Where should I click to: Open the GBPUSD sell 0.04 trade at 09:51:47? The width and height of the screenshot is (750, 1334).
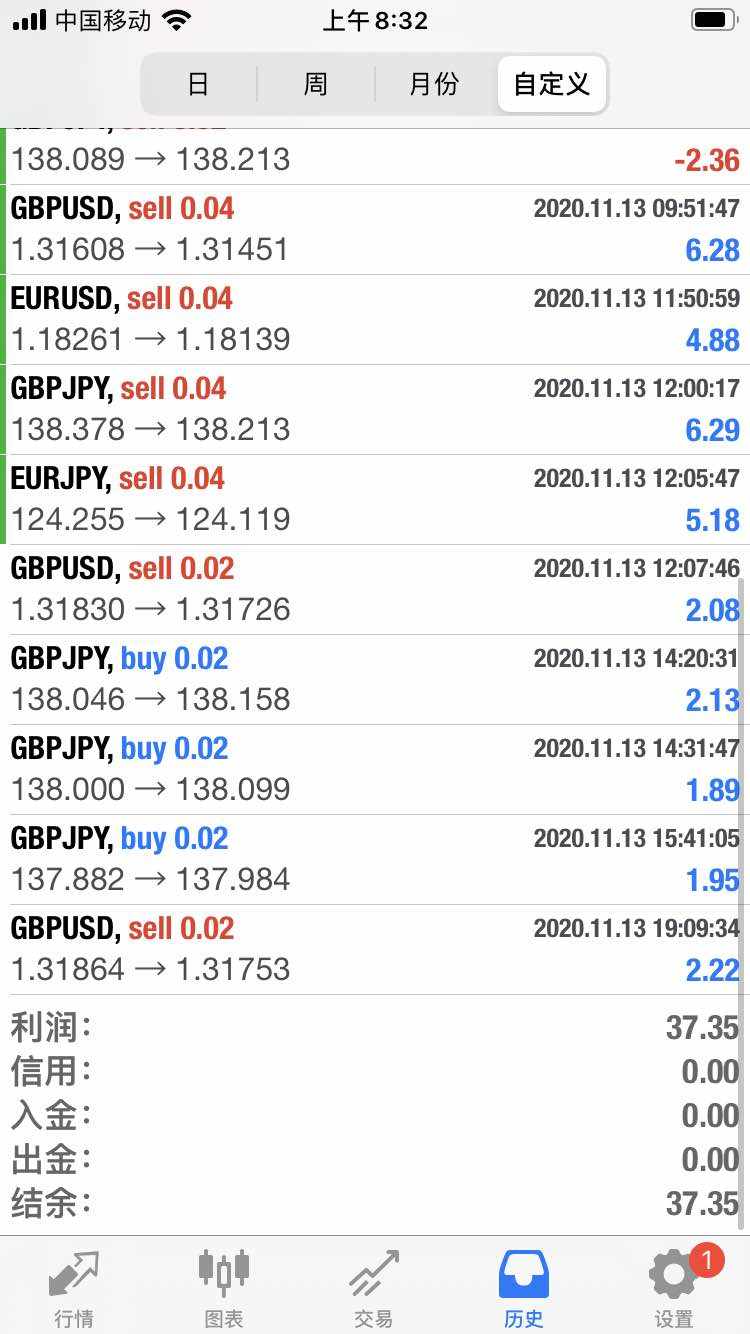click(375, 229)
